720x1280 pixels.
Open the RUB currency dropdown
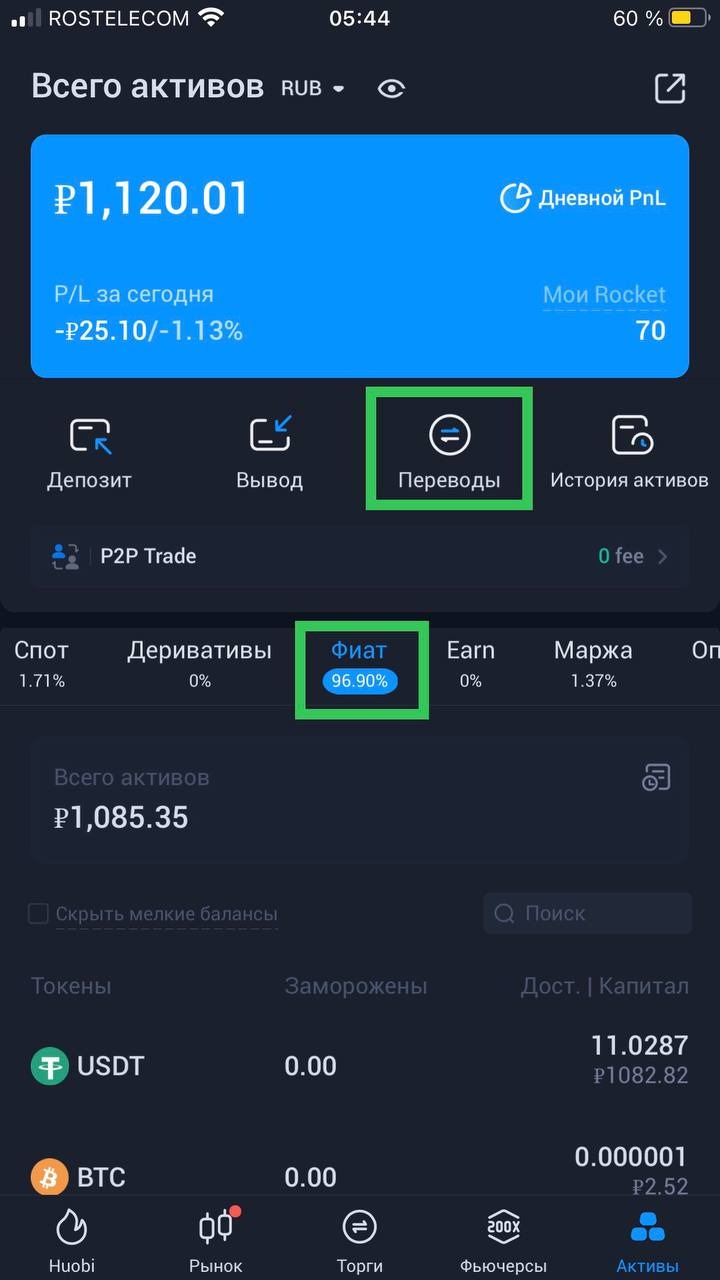pos(313,88)
